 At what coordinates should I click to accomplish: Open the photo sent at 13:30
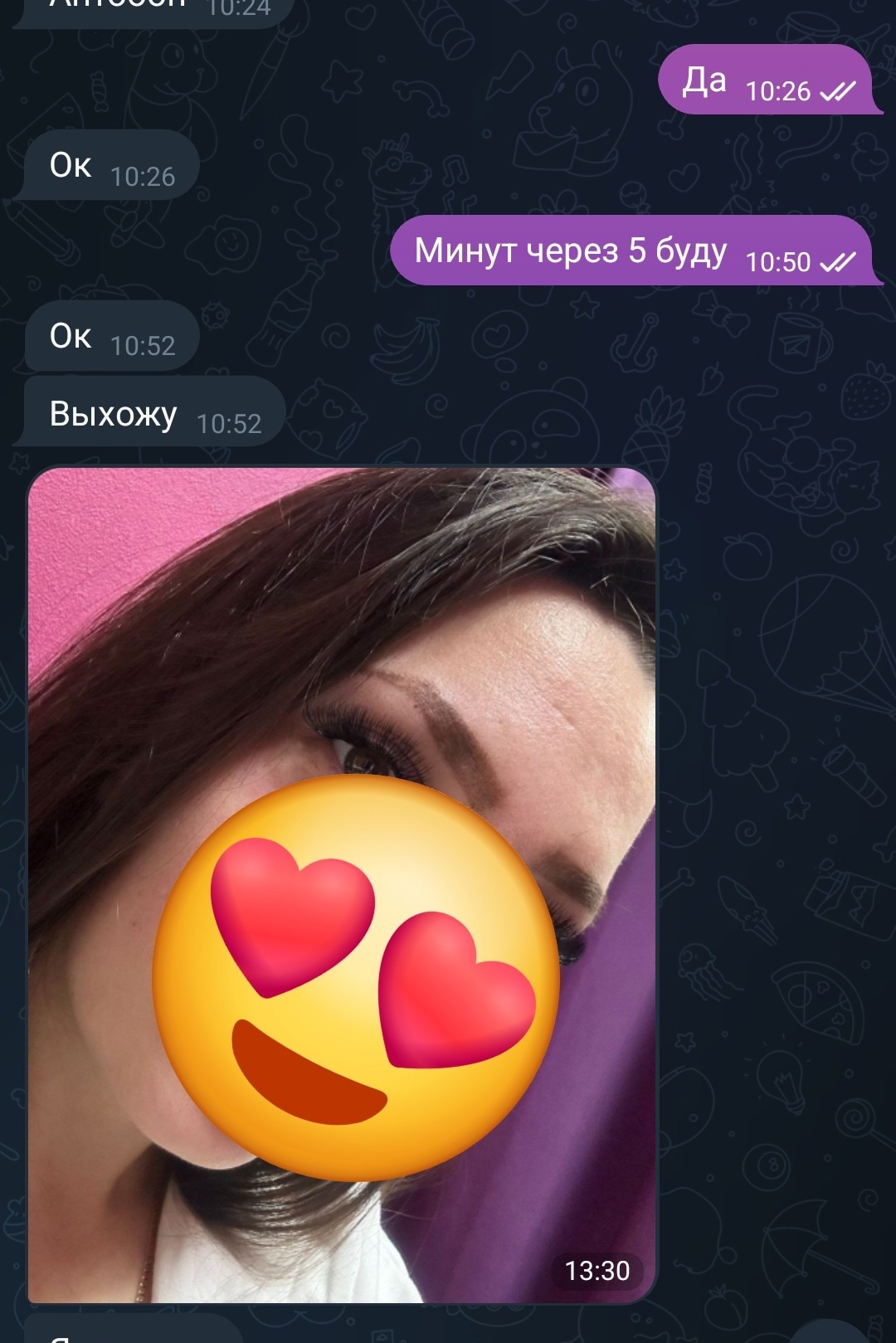(x=342, y=883)
